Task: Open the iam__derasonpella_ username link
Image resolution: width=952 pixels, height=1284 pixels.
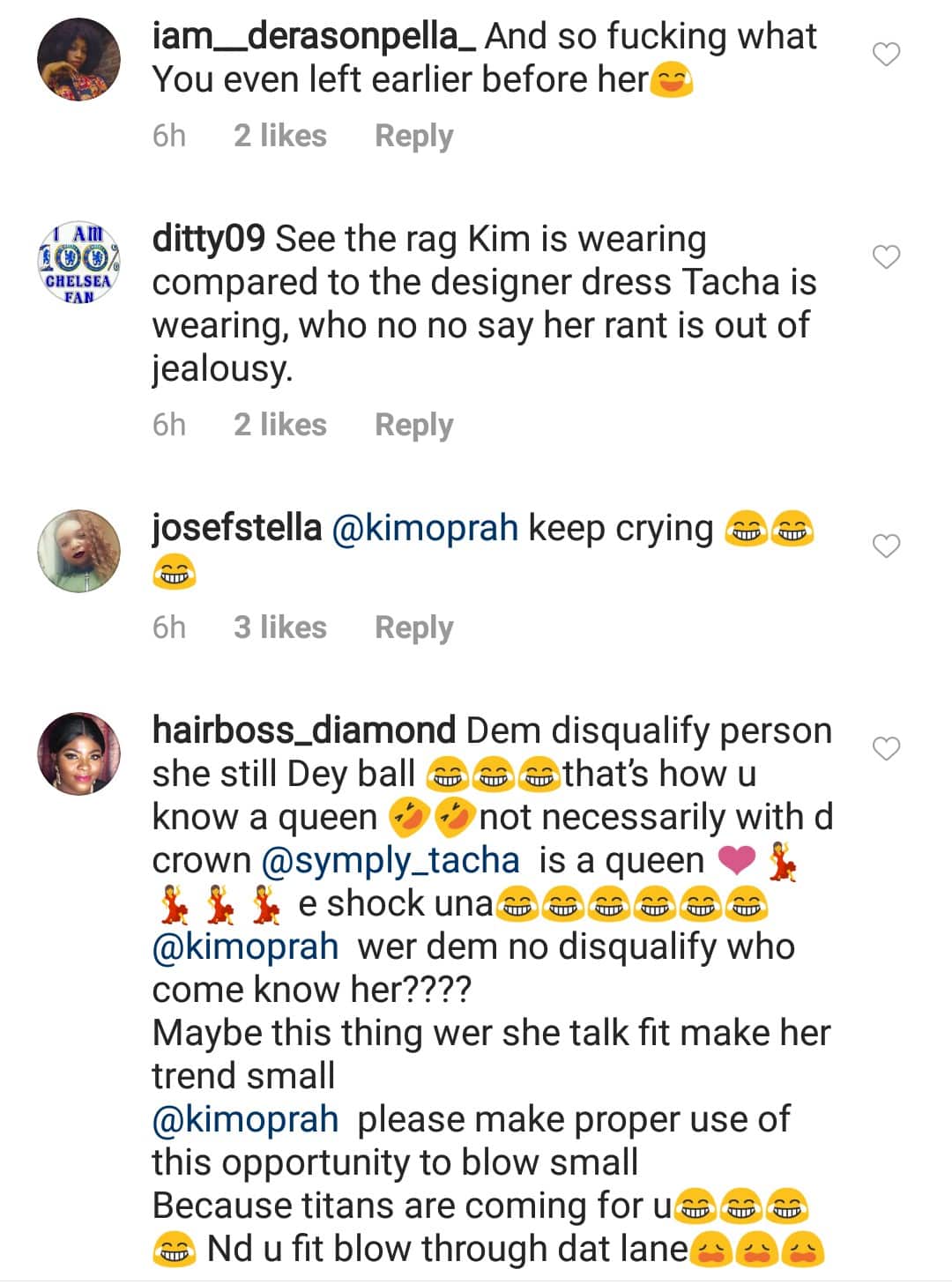Action: pos(314,37)
